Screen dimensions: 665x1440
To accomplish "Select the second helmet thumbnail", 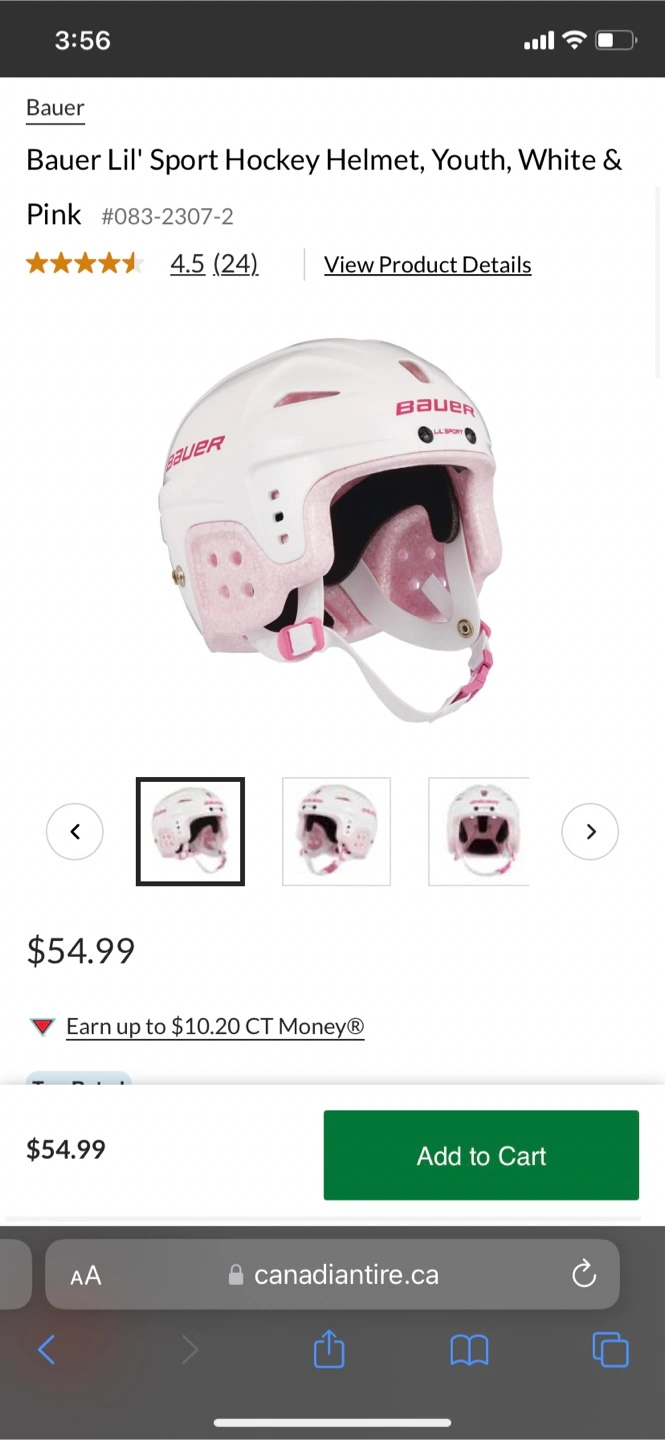I will coord(336,831).
